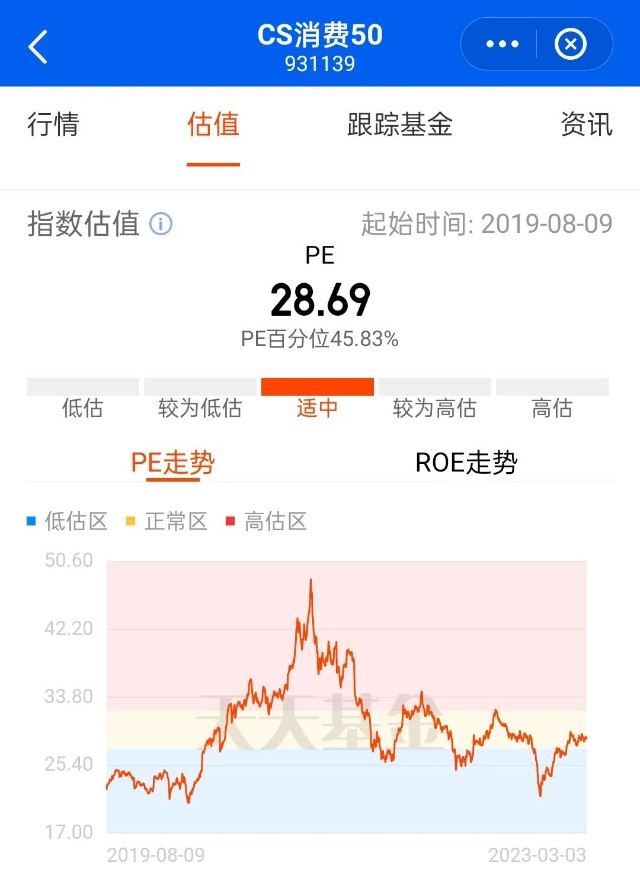This screenshot has width=640, height=885.
Task: Go back using the header arrow
Action: tap(38, 45)
